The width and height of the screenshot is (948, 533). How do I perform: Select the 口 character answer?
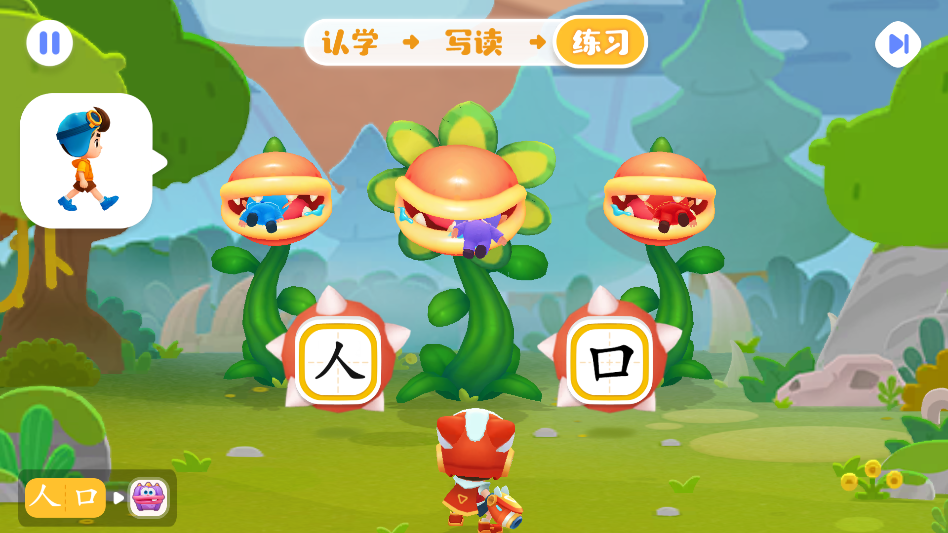point(609,362)
